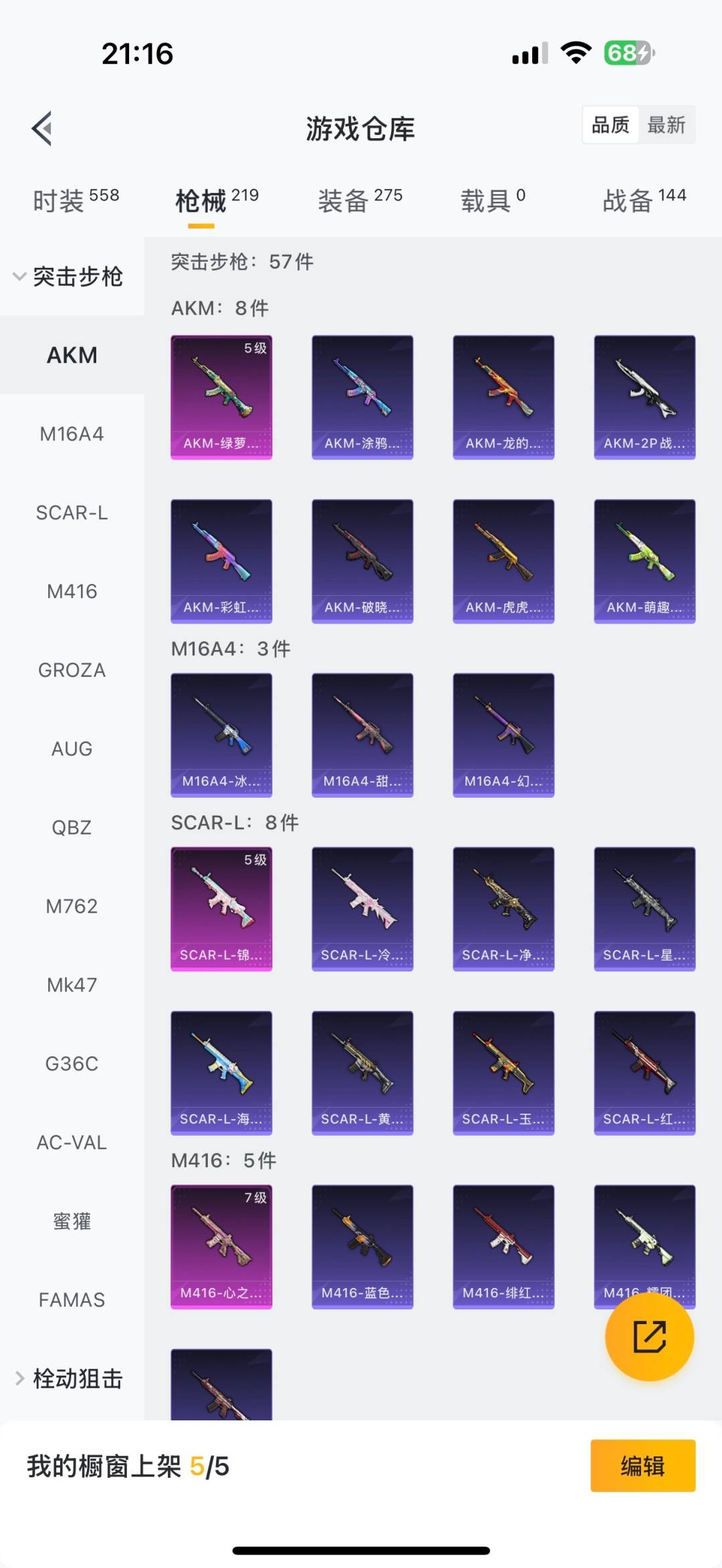This screenshot has width=722, height=1568.
Task: Jump to M16A4 in the sidebar
Action: (72, 434)
